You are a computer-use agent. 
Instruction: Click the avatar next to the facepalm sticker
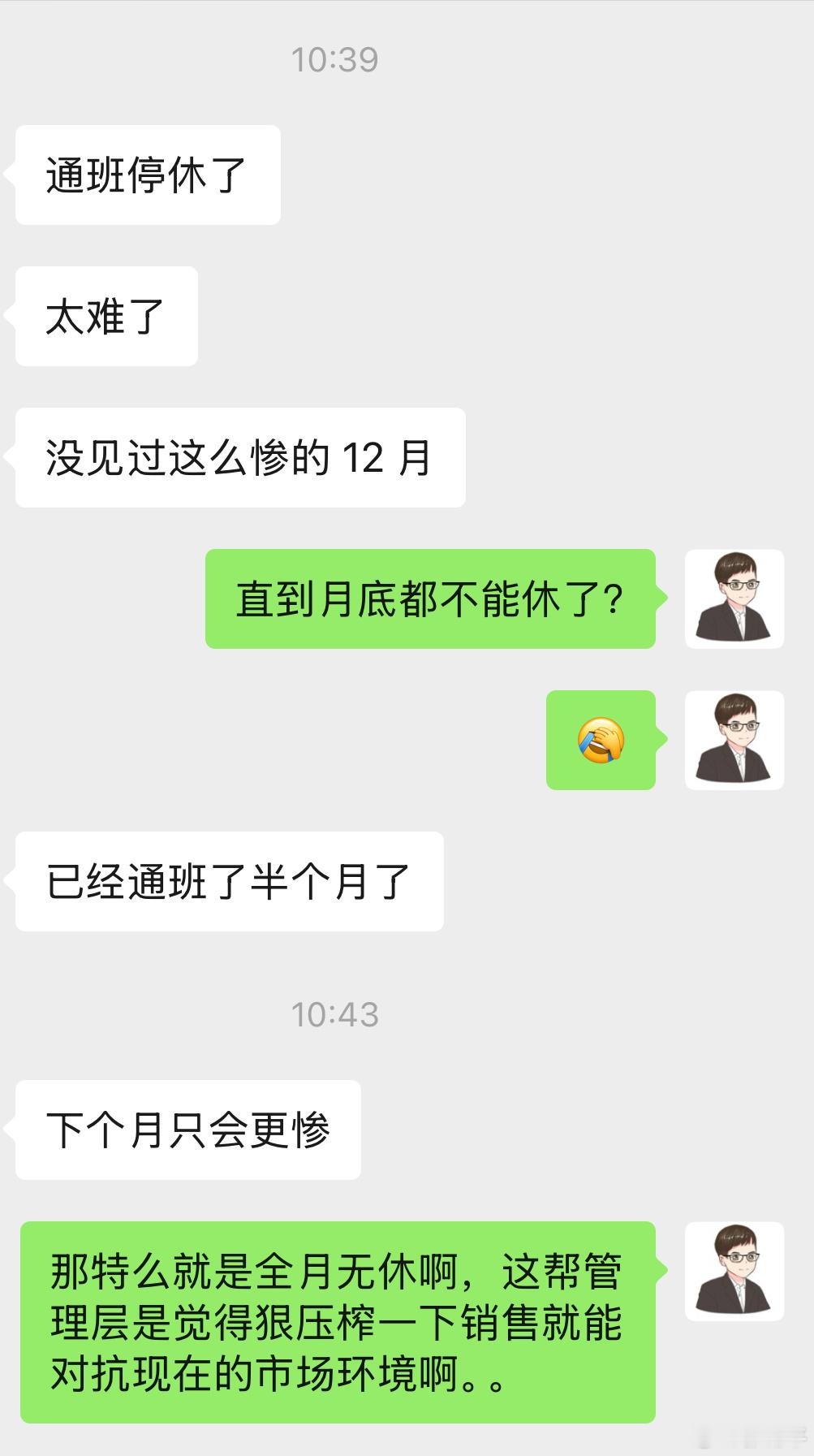(734, 740)
